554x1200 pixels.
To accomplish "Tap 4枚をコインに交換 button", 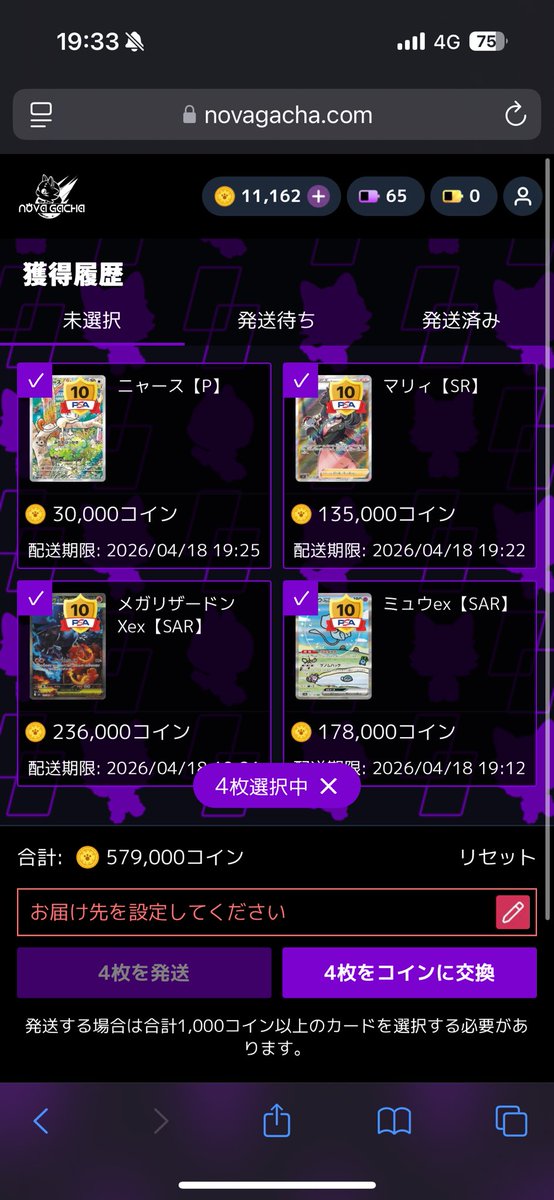I will click(409, 973).
